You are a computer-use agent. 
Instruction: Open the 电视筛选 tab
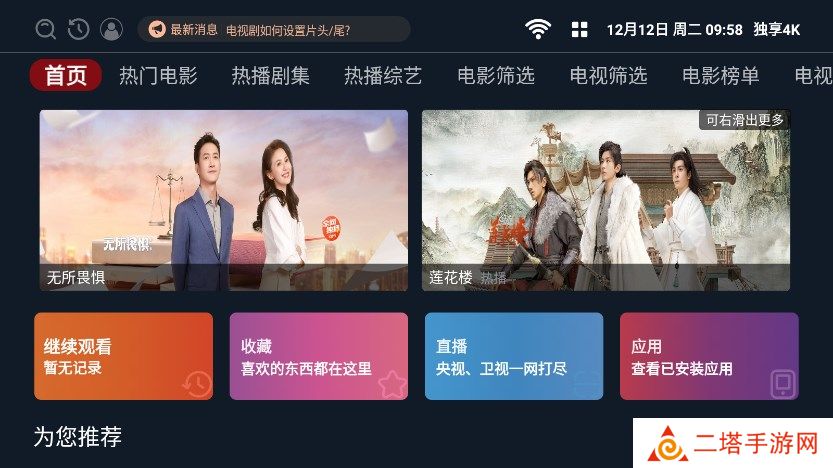click(x=608, y=76)
